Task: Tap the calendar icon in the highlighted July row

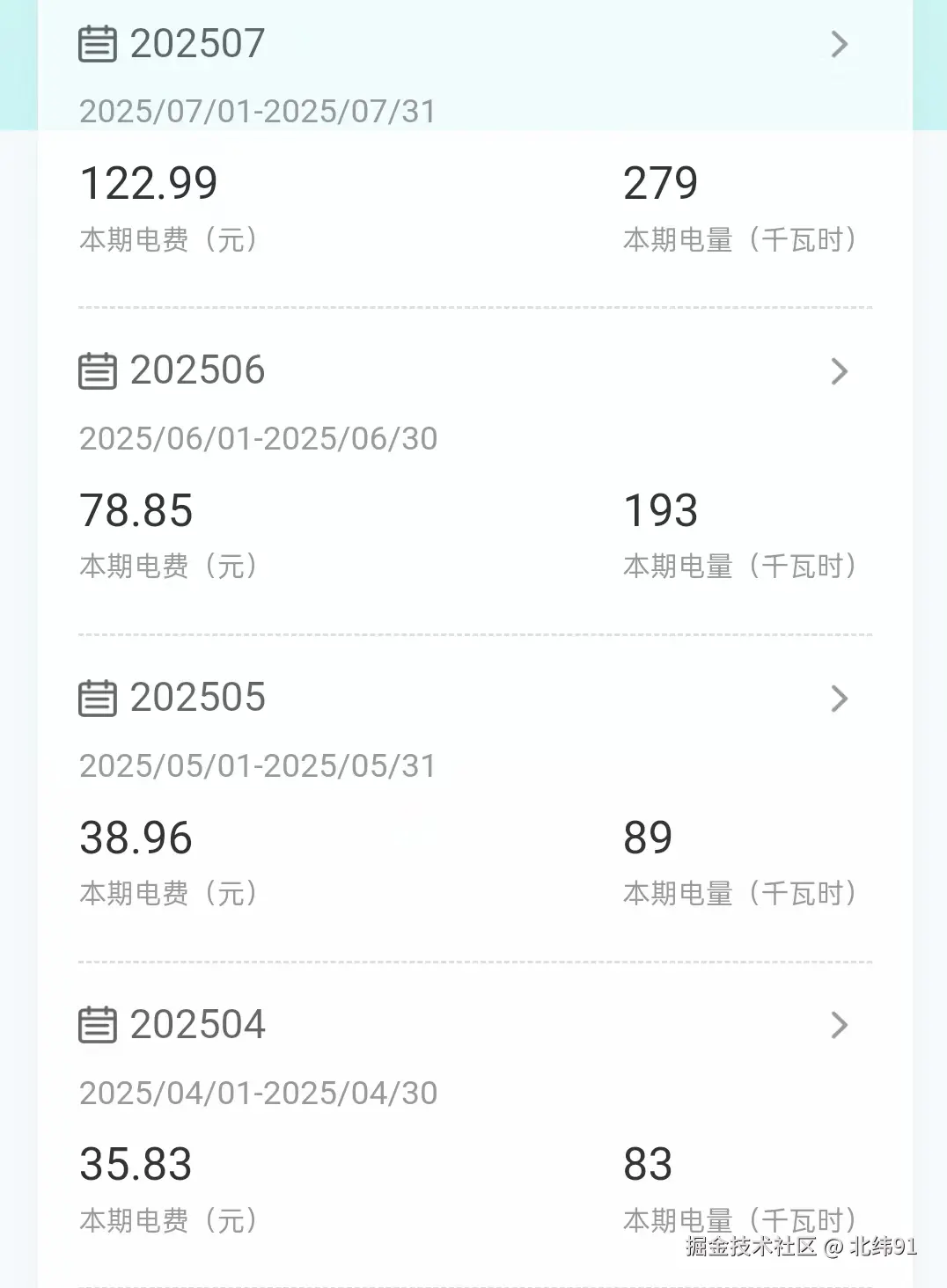Action: (x=99, y=44)
